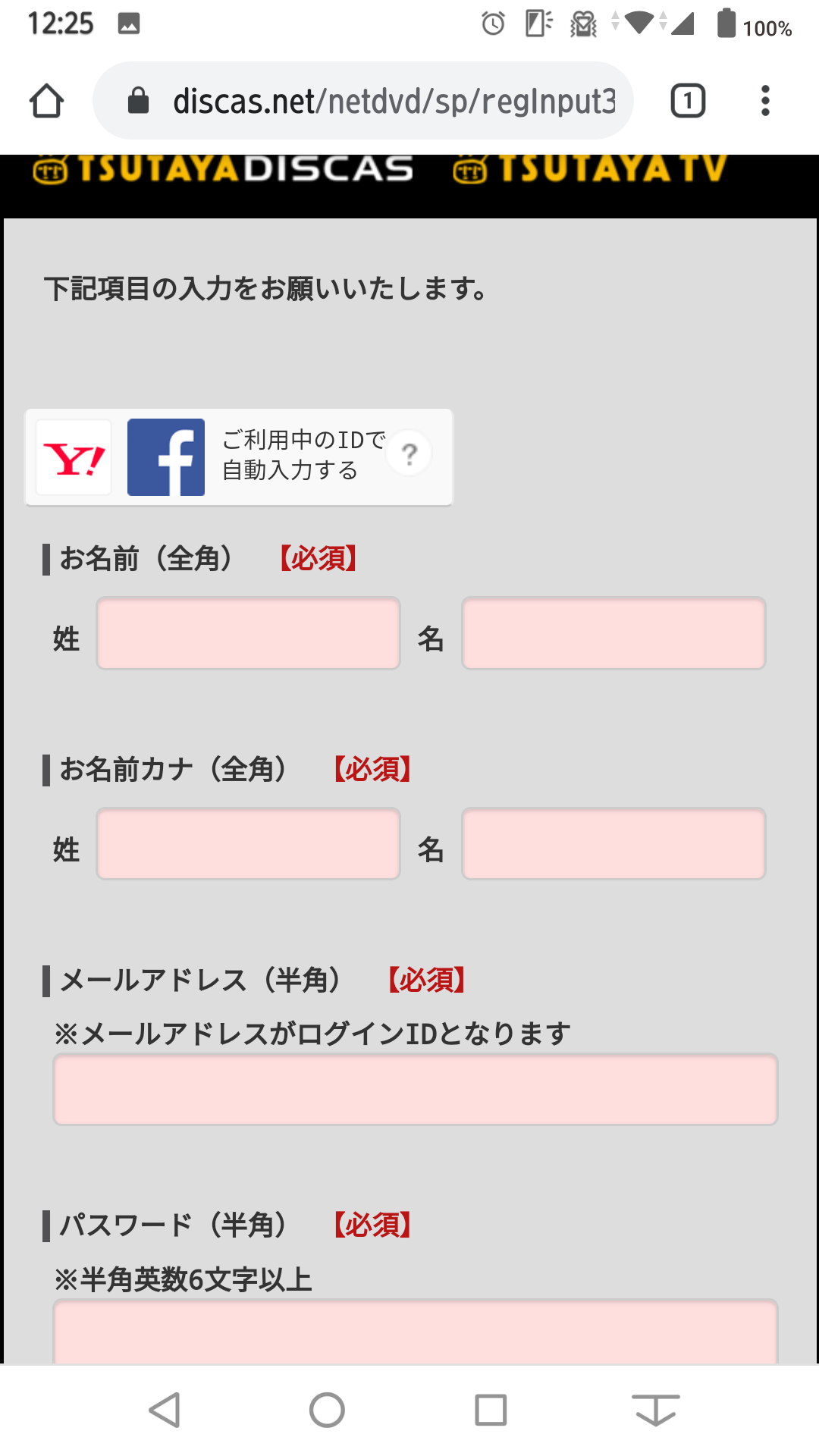The height and width of the screenshot is (1456, 819).
Task: Select the パスワード input field
Action: [416, 1332]
